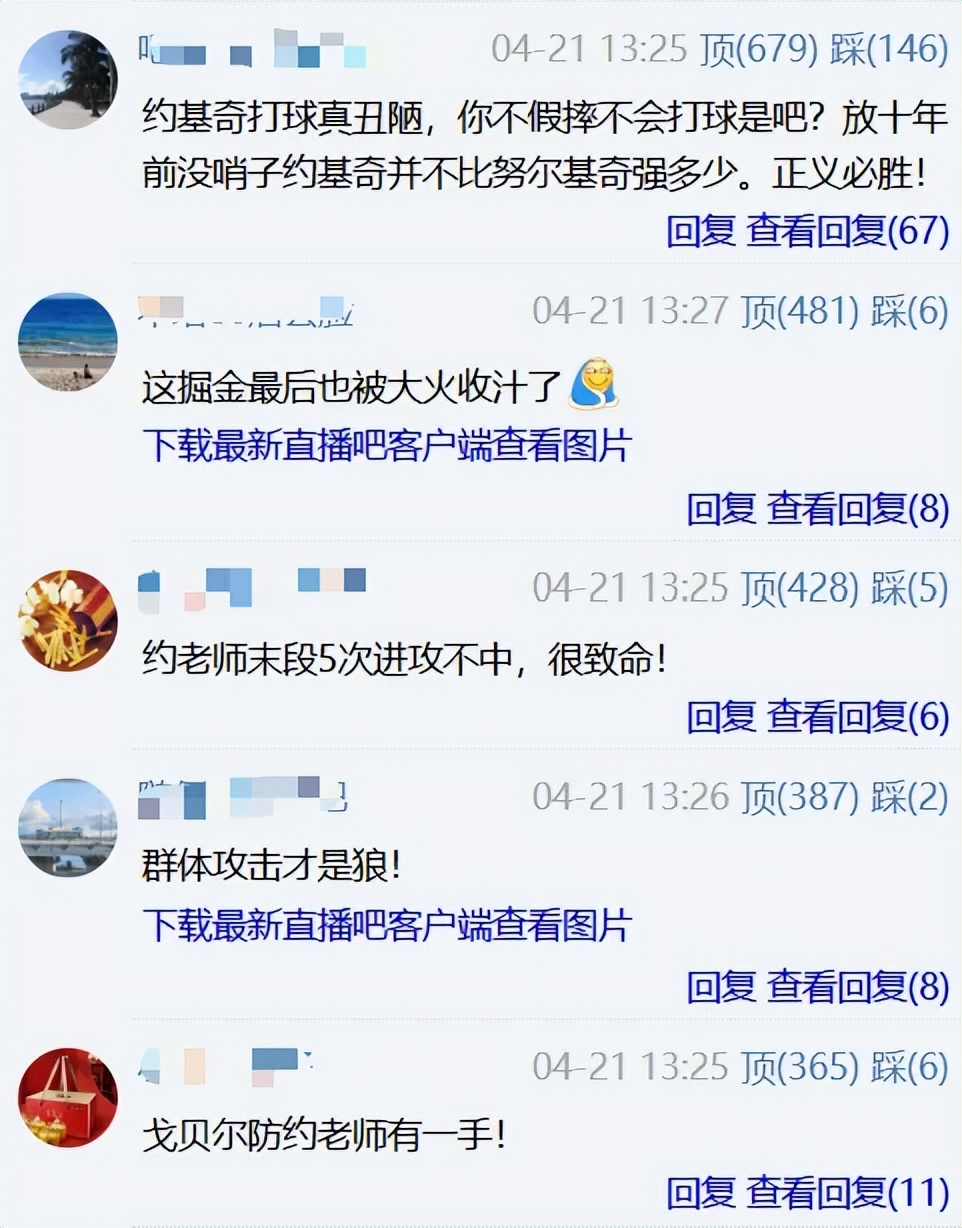View the 11 replies to 戈贝尔防约老师有一手
Viewport: 962px width, 1228px height.
coord(847,1192)
